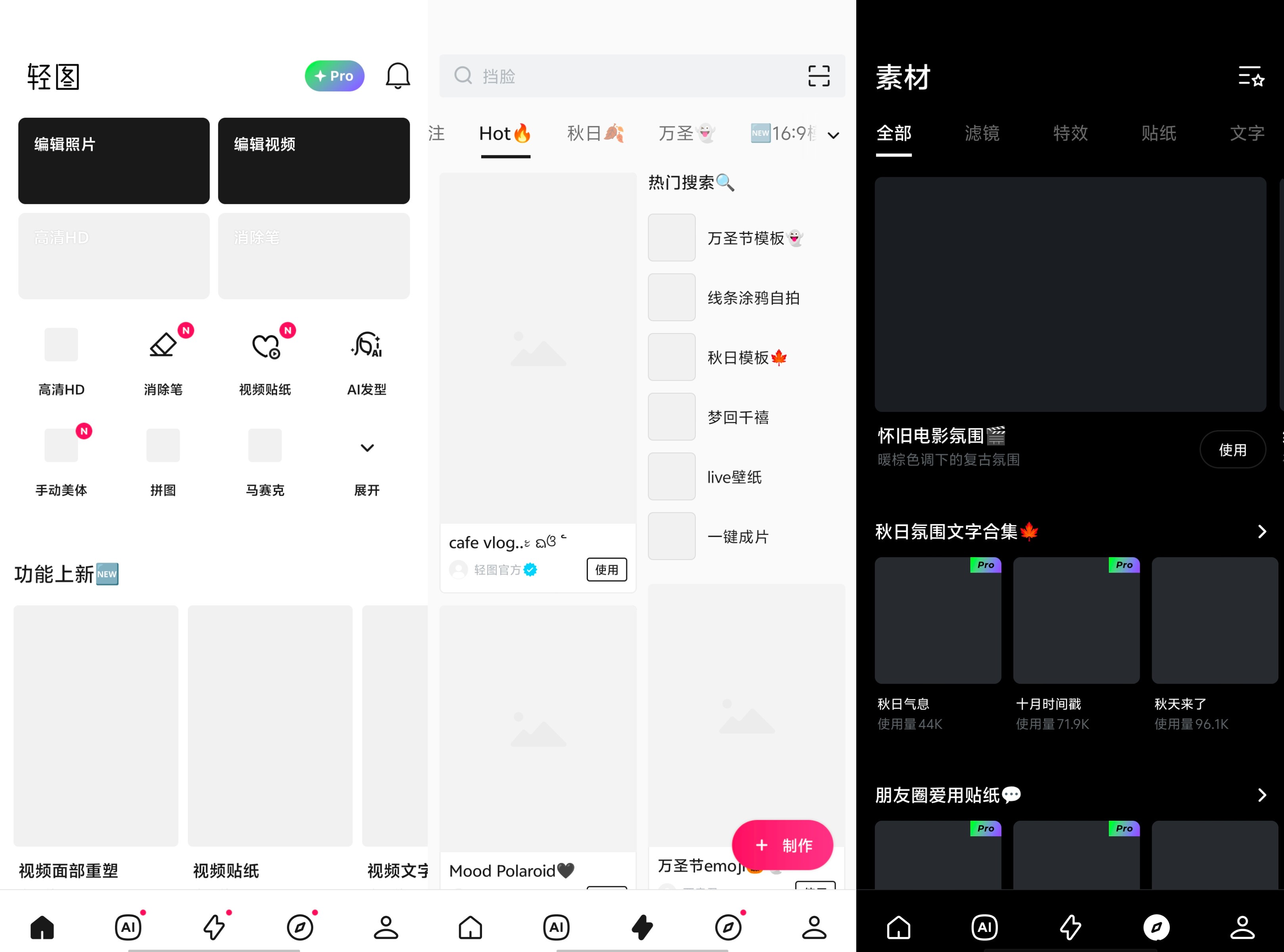
Task: Tap the Pro upgrade button
Action: pyautogui.click(x=334, y=76)
